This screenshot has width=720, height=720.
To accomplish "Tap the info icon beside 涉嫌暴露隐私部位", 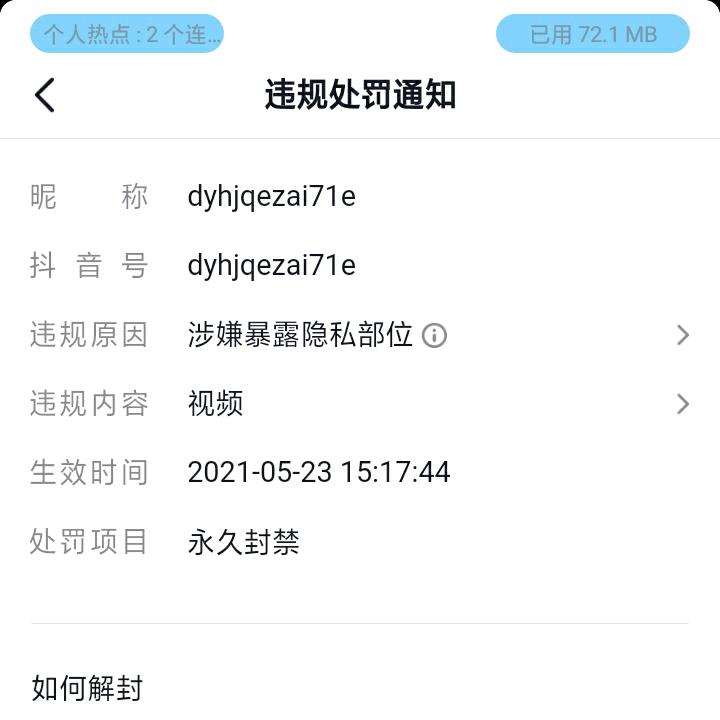I will [434, 335].
